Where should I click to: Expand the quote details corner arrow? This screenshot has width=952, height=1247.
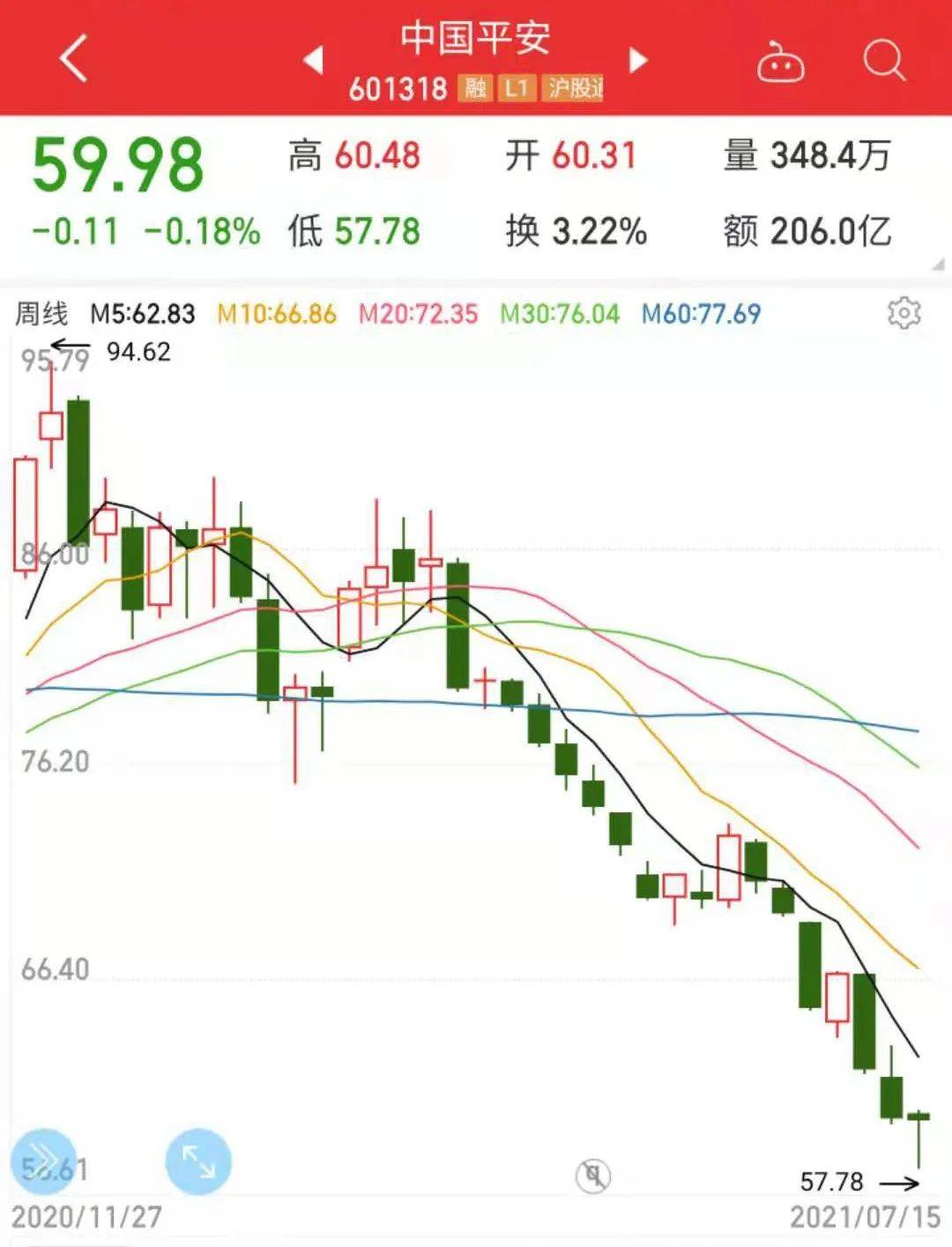(x=937, y=265)
